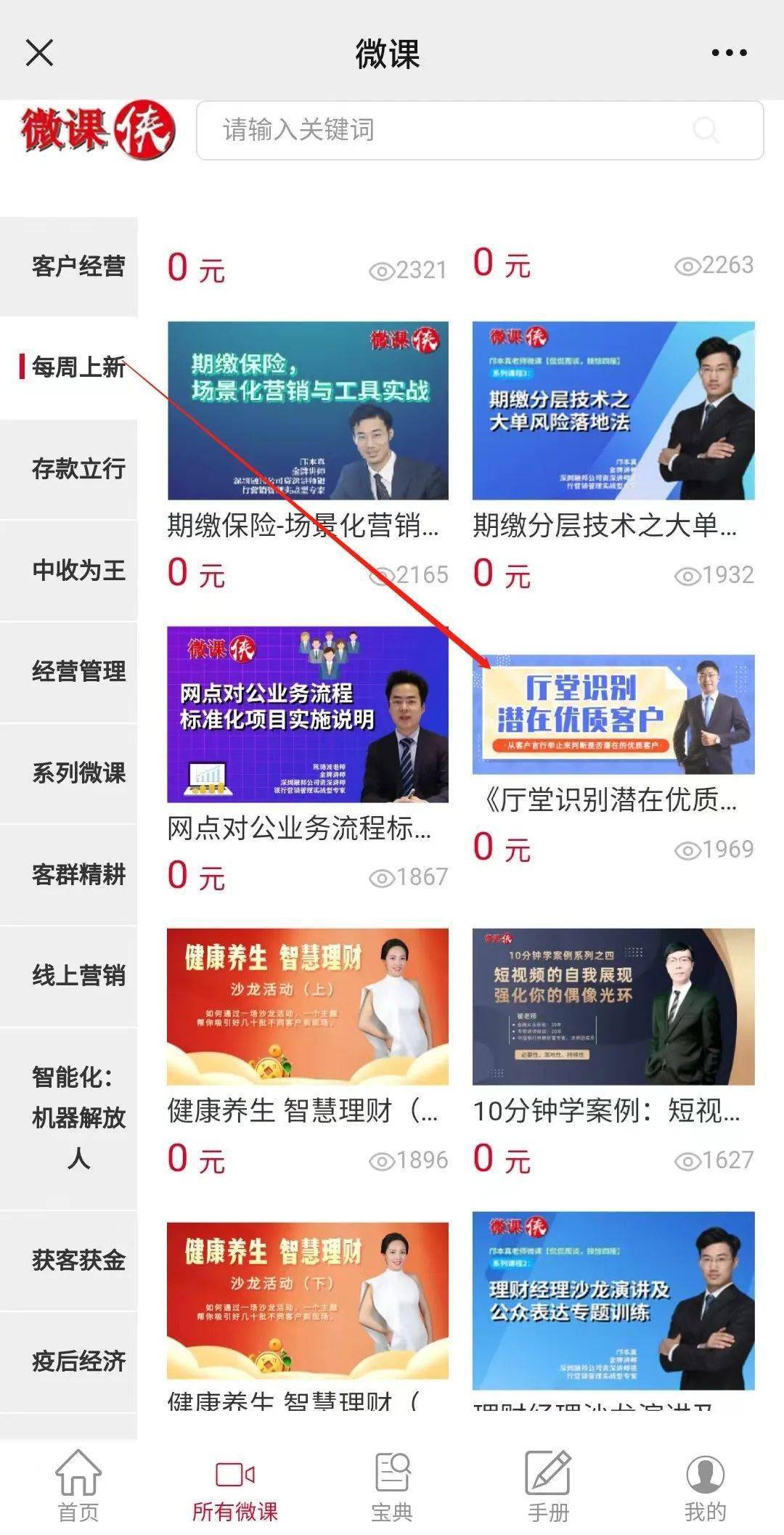Select the 所有微课 camera icon

tap(234, 1474)
